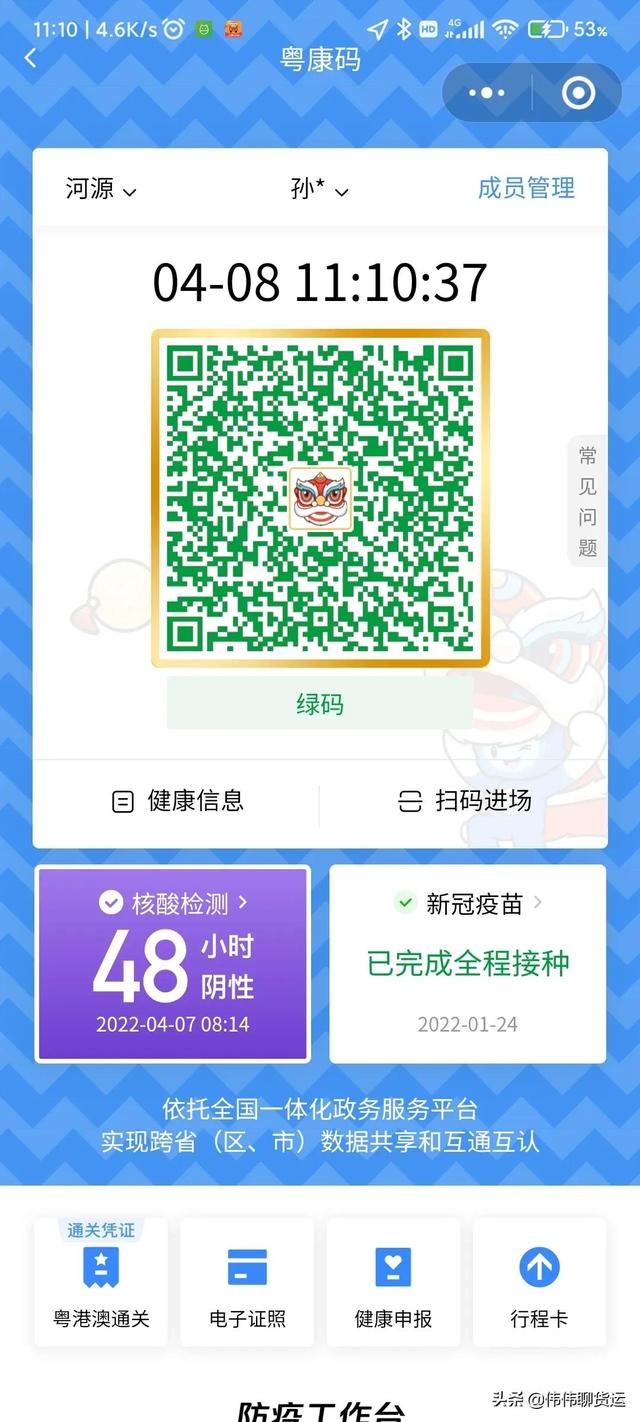The height and width of the screenshot is (1422, 640).
Task: Open the 核酸检测 48小时阴性 card
Action: (173, 963)
